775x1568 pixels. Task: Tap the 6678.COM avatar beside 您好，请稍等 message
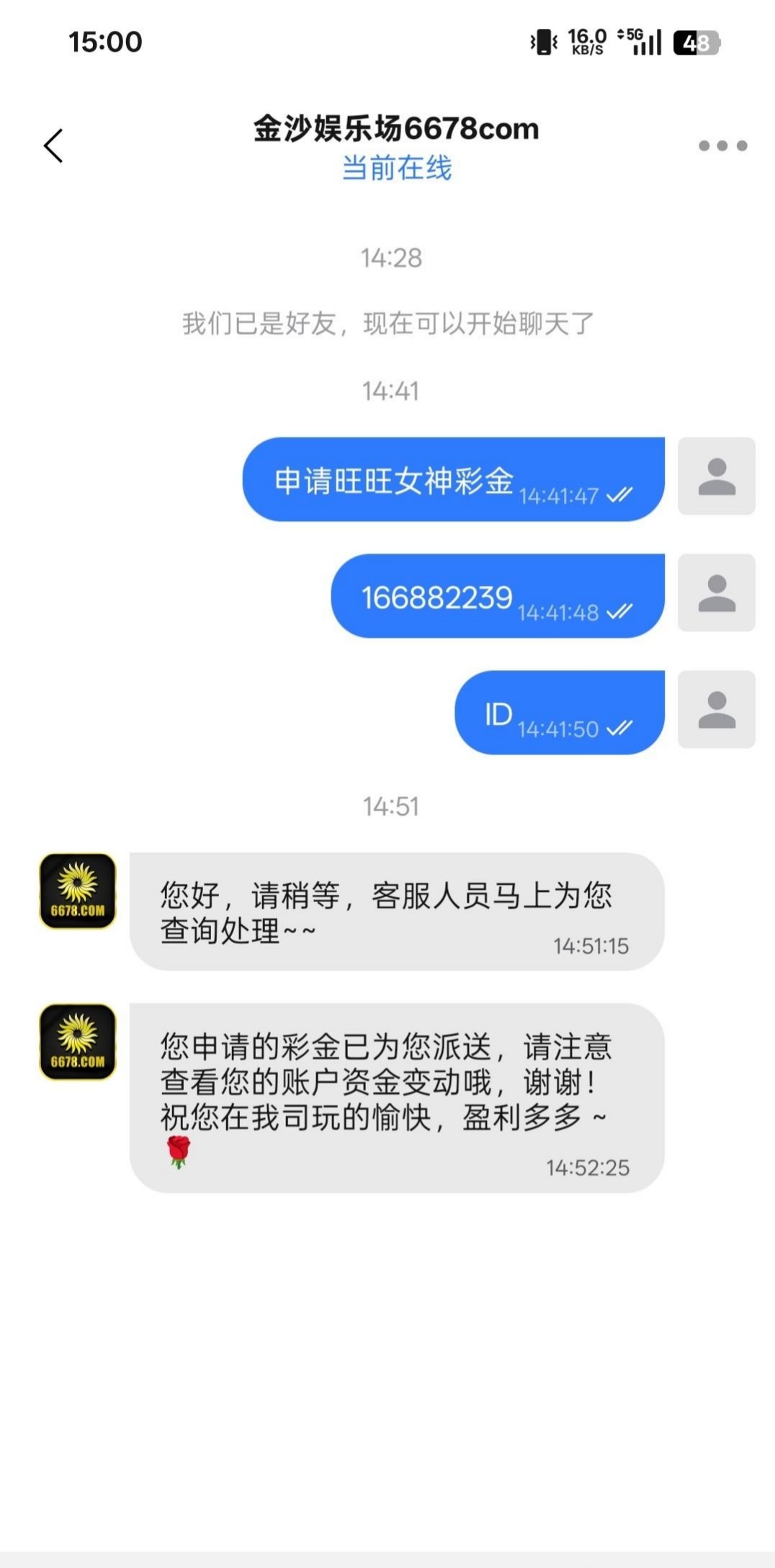(x=78, y=891)
